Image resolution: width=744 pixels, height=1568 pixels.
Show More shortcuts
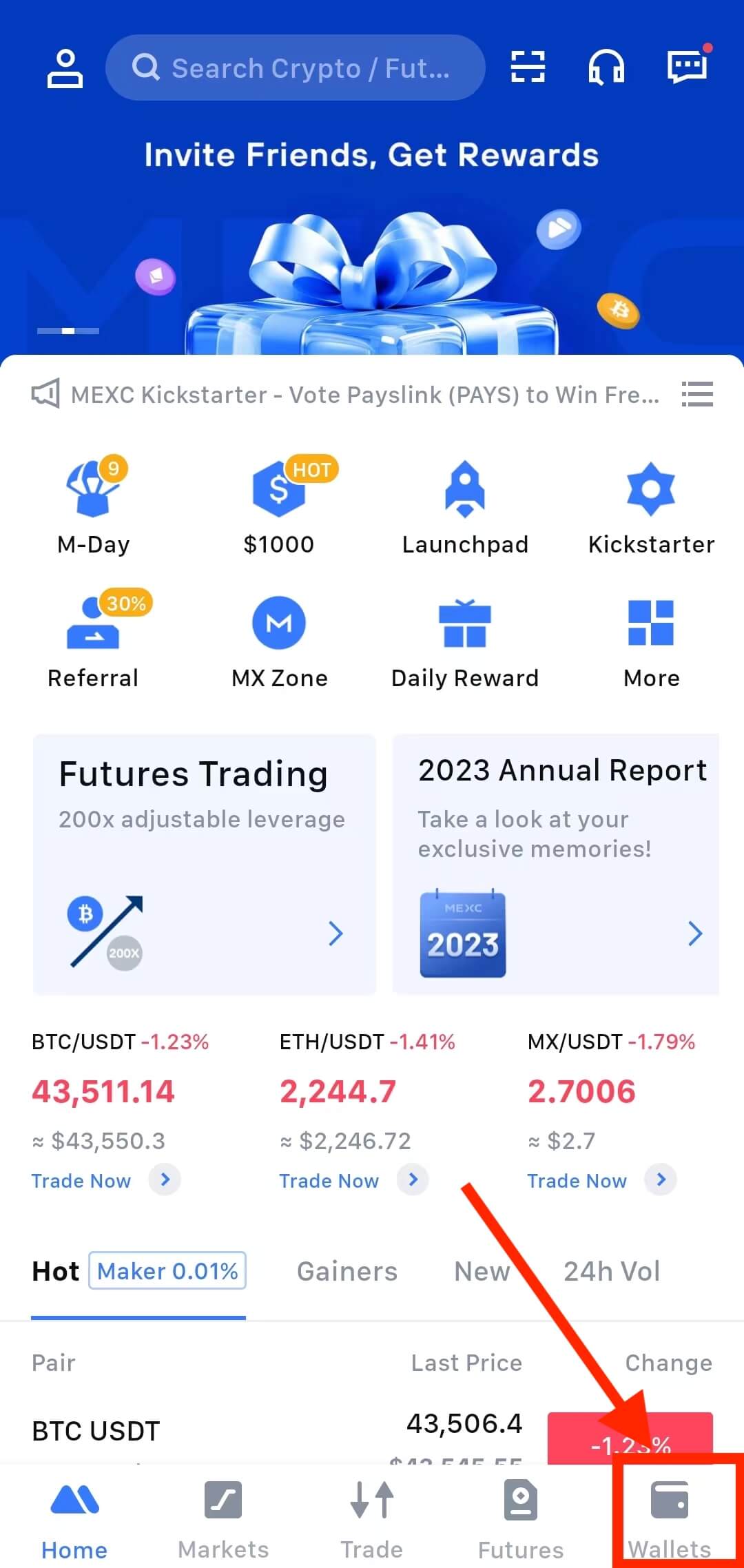click(651, 643)
